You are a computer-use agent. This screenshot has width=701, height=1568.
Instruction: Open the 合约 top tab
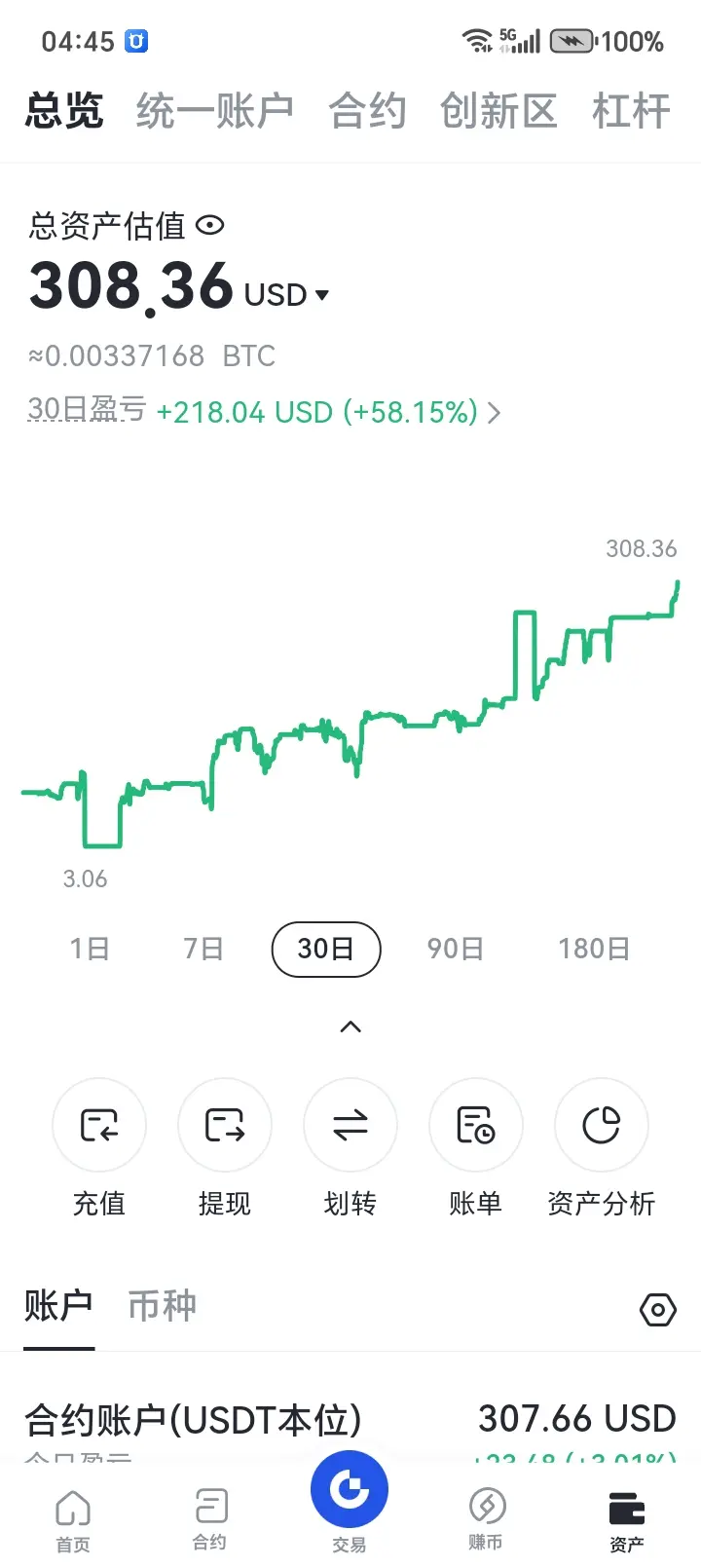(x=367, y=111)
